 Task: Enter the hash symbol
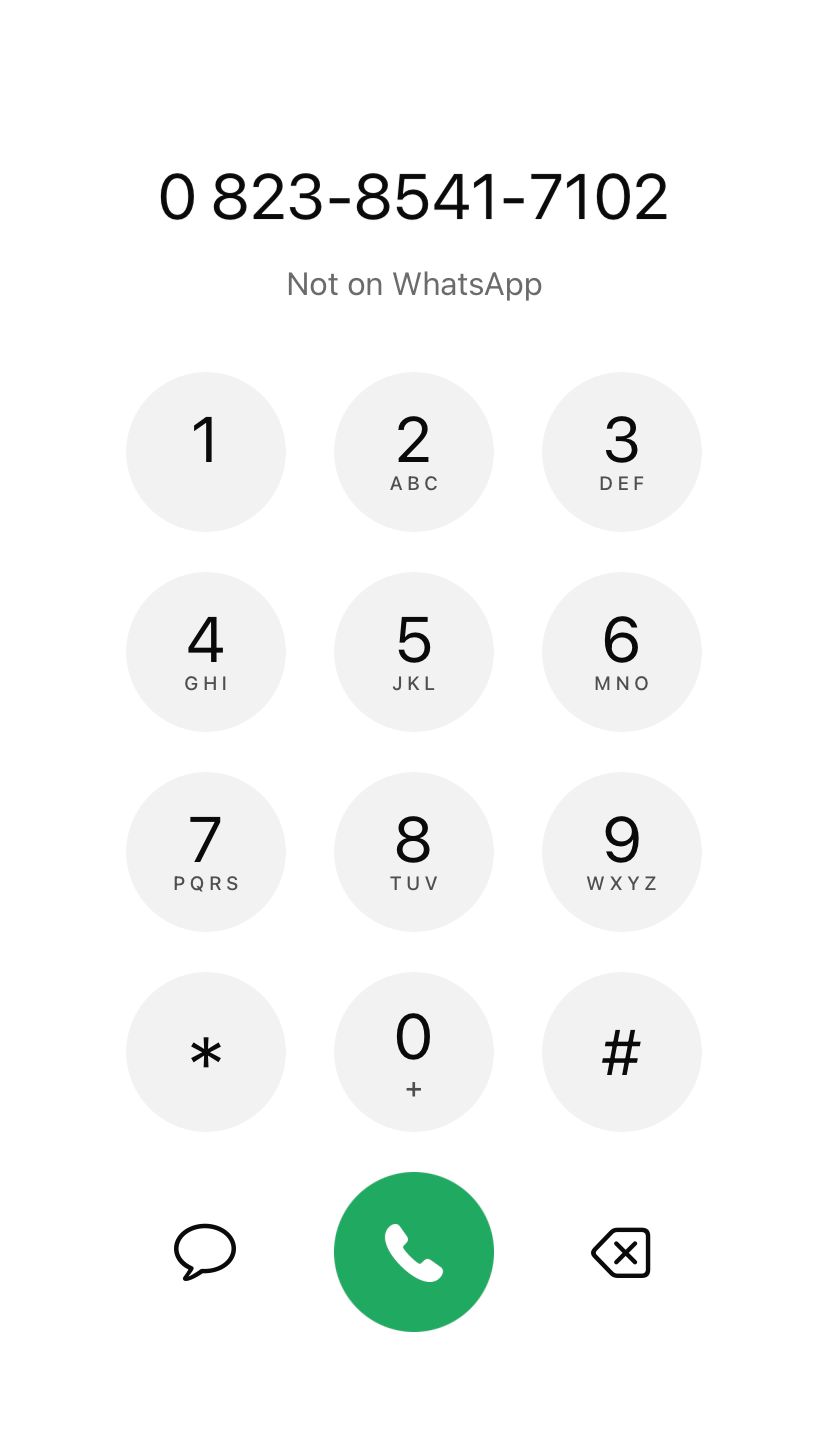[x=621, y=1052]
